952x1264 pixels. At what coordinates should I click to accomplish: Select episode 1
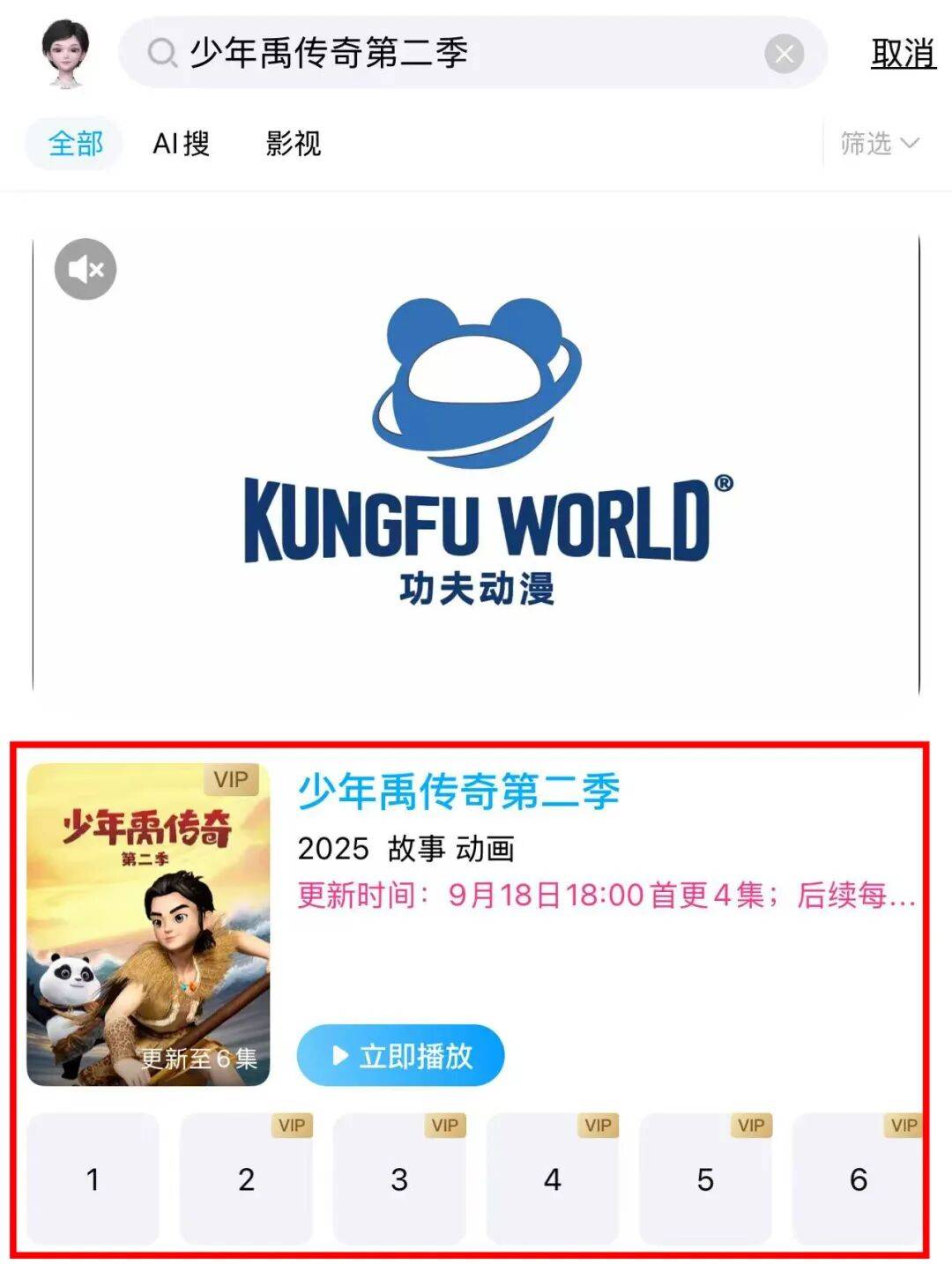click(93, 1178)
